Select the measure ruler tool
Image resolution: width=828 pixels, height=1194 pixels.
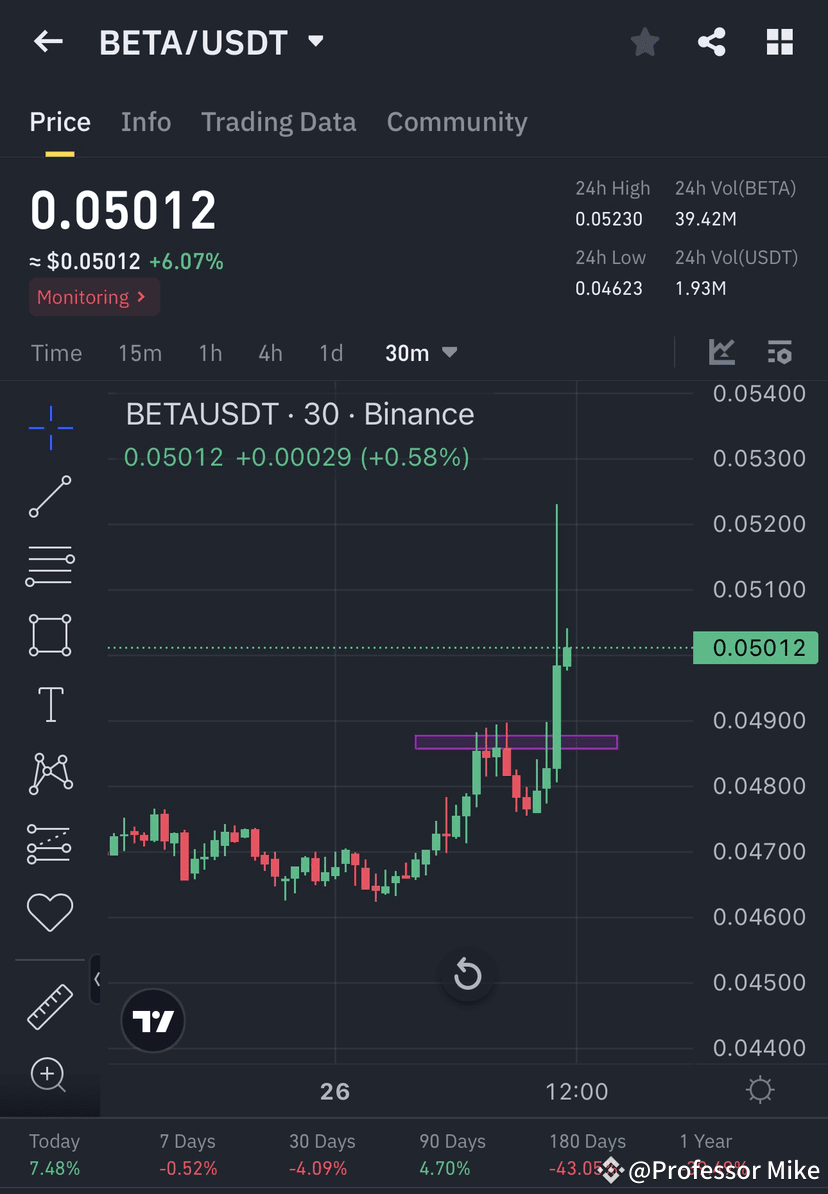tap(49, 1006)
